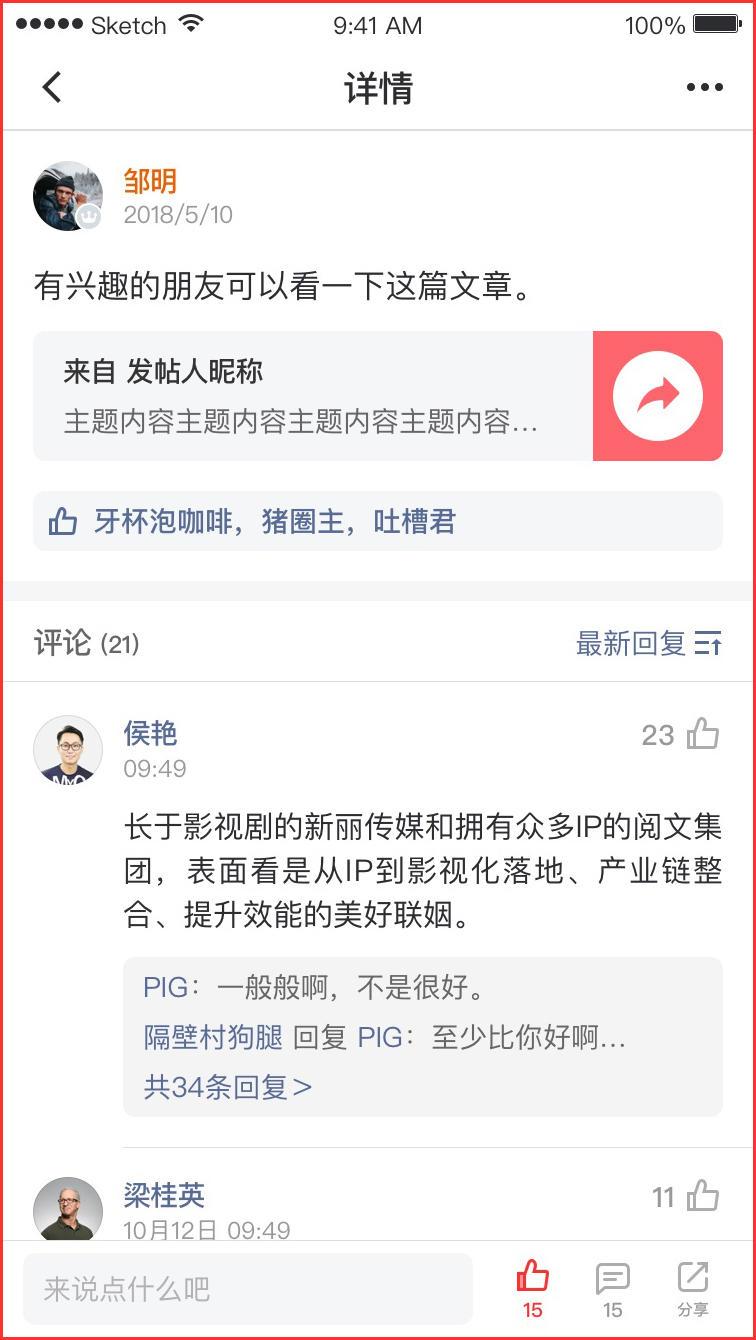This screenshot has height=1340, width=756.
Task: Change comment sorting via 最新回复
Action: click(x=648, y=643)
